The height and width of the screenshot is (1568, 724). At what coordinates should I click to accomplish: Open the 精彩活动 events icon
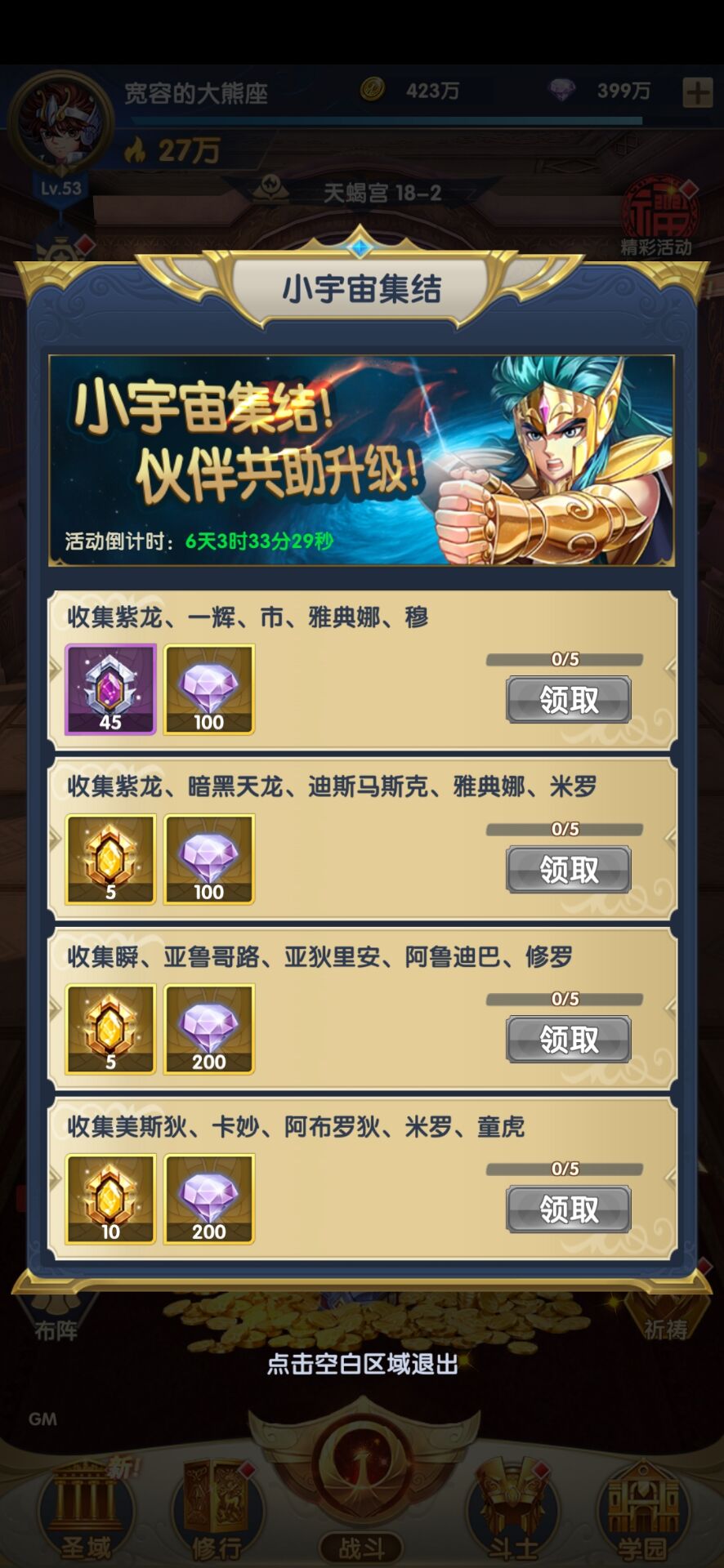659,217
